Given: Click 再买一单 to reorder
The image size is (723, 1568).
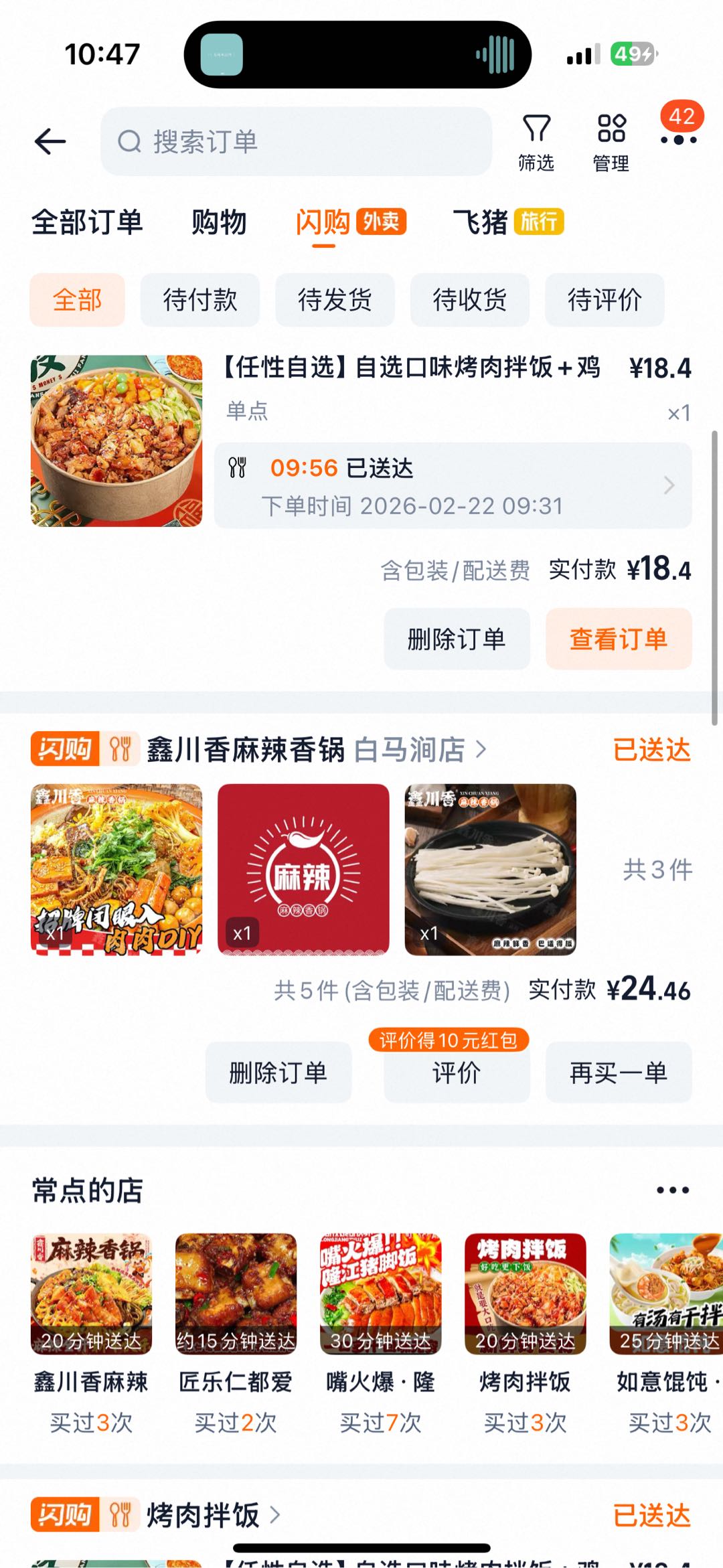Looking at the screenshot, I should pos(617,1072).
